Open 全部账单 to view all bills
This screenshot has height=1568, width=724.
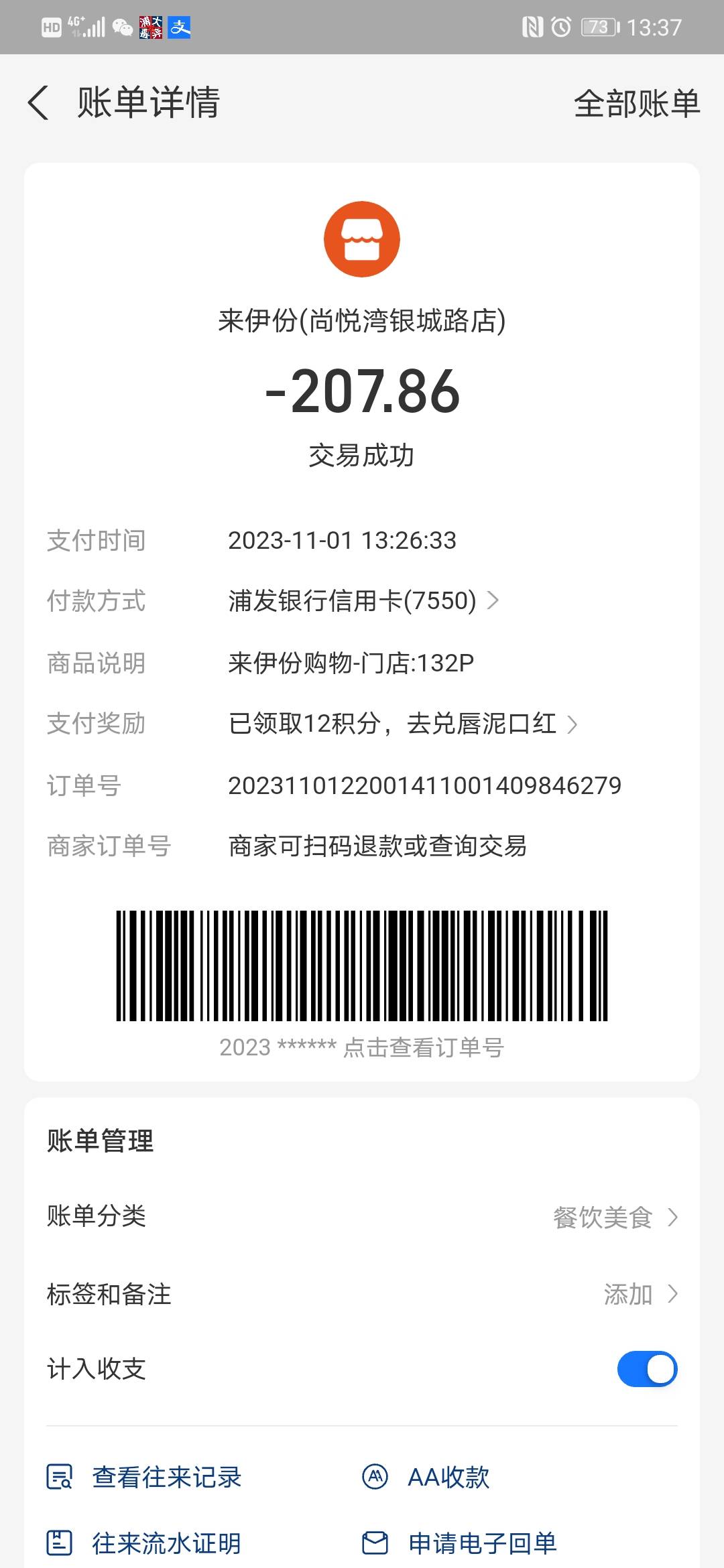click(637, 104)
